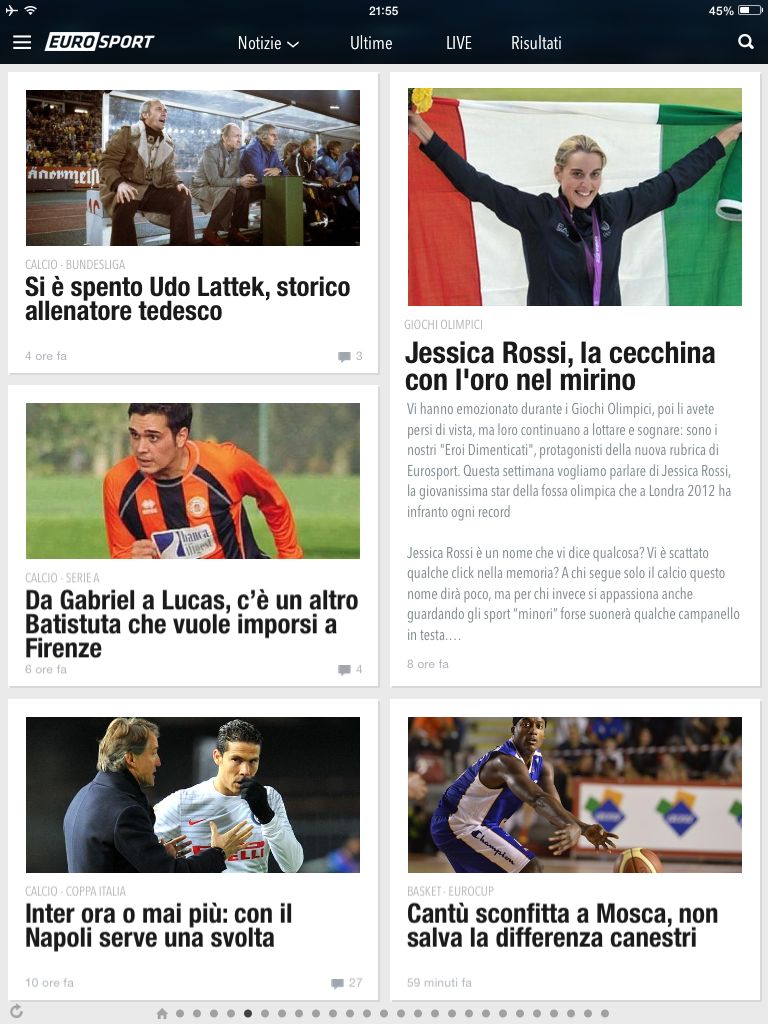View comments on the Udo Lattek story
Image resolution: width=768 pixels, height=1024 pixels.
click(x=350, y=356)
